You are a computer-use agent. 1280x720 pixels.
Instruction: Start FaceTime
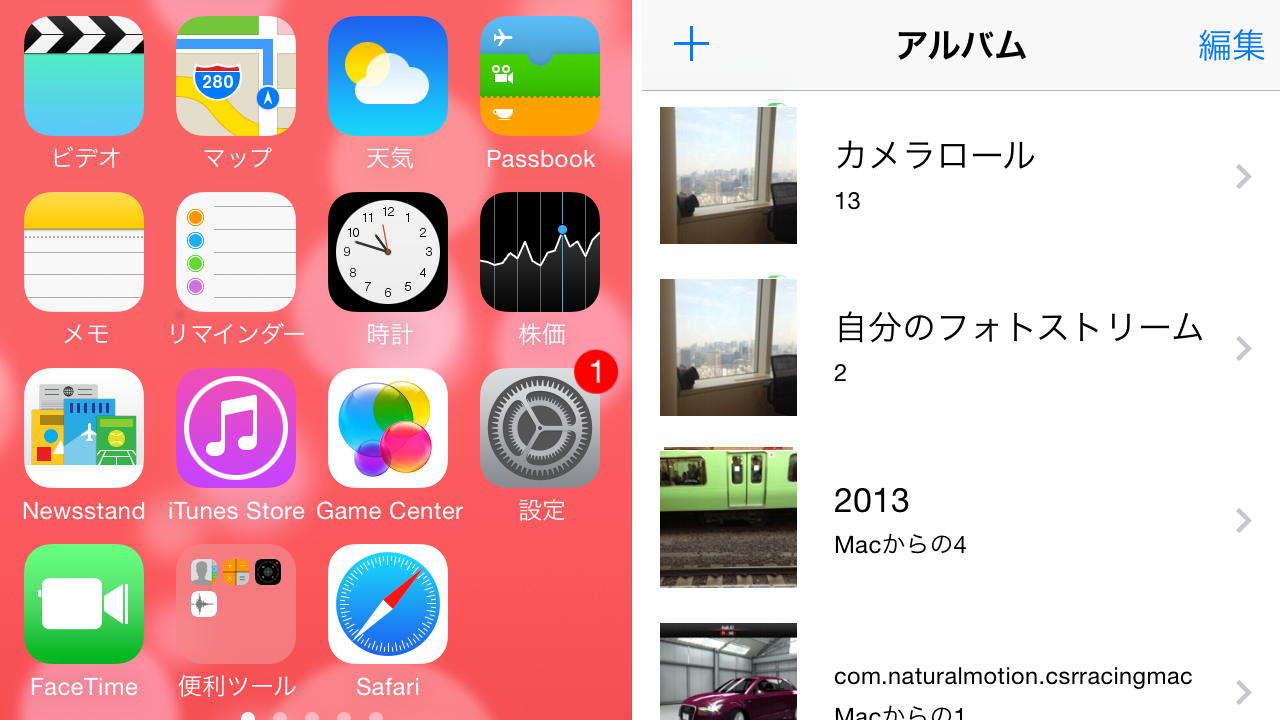click(x=84, y=604)
